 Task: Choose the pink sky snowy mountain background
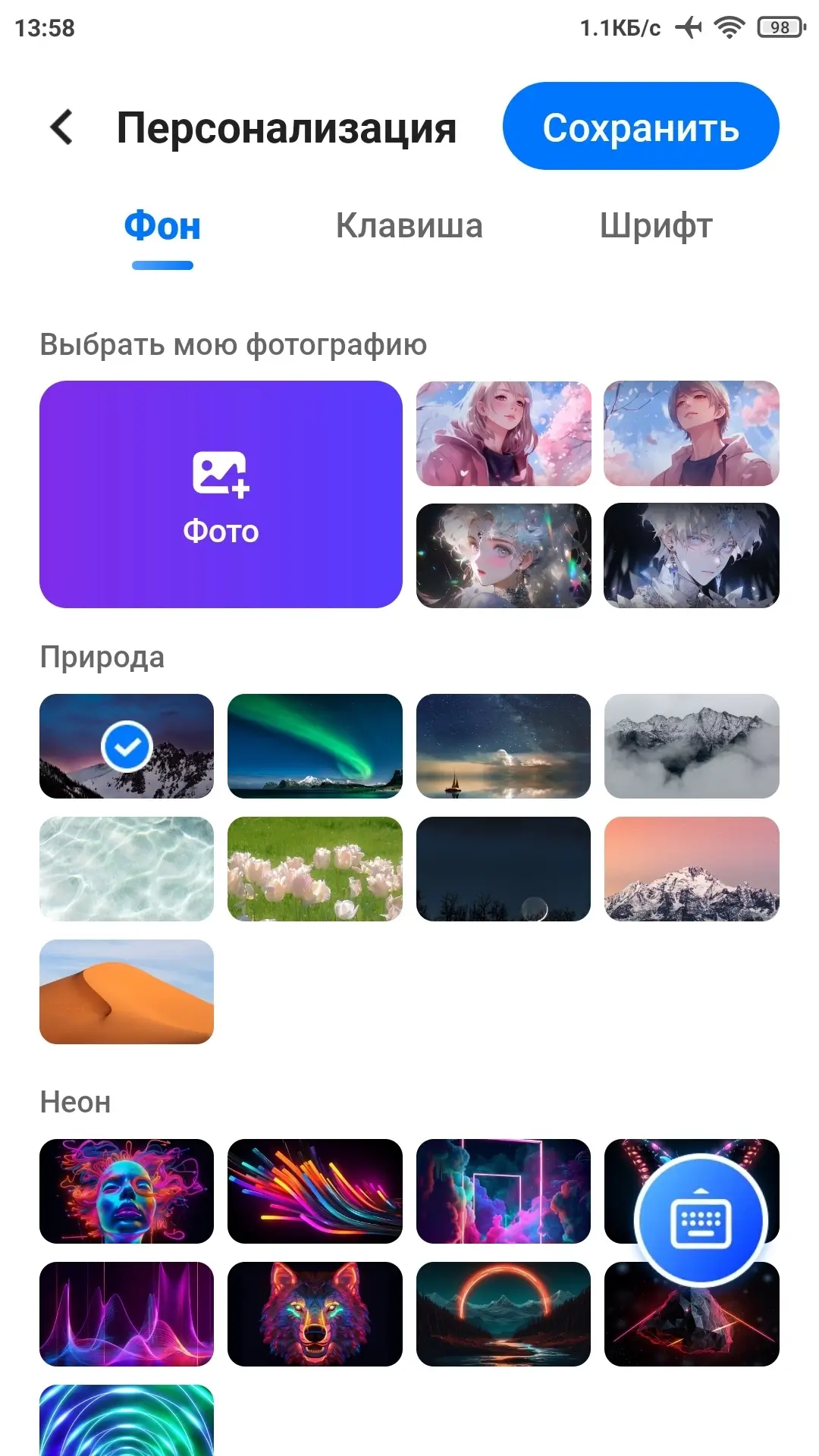[691, 869]
